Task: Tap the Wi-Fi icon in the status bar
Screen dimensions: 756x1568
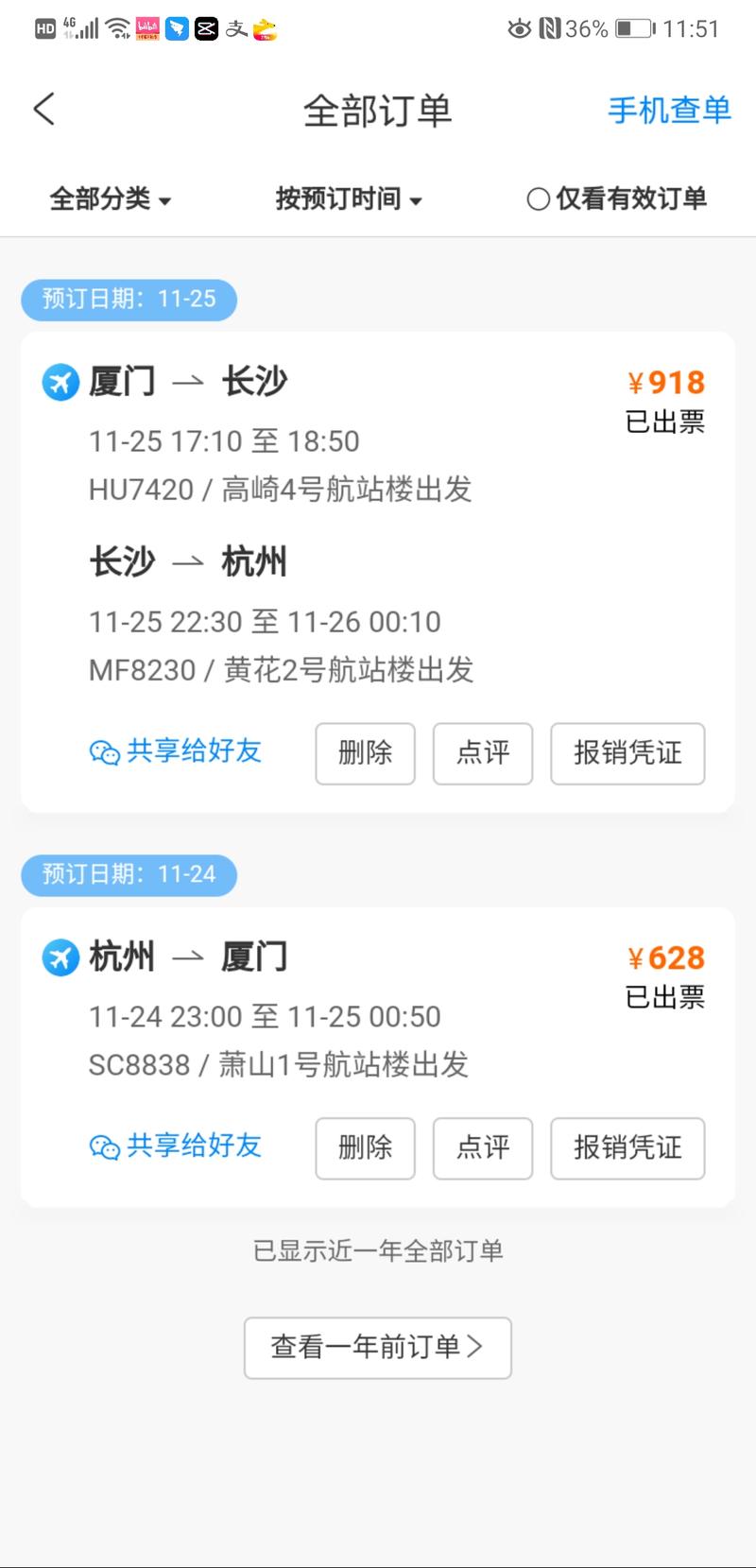Action: pyautogui.click(x=118, y=26)
